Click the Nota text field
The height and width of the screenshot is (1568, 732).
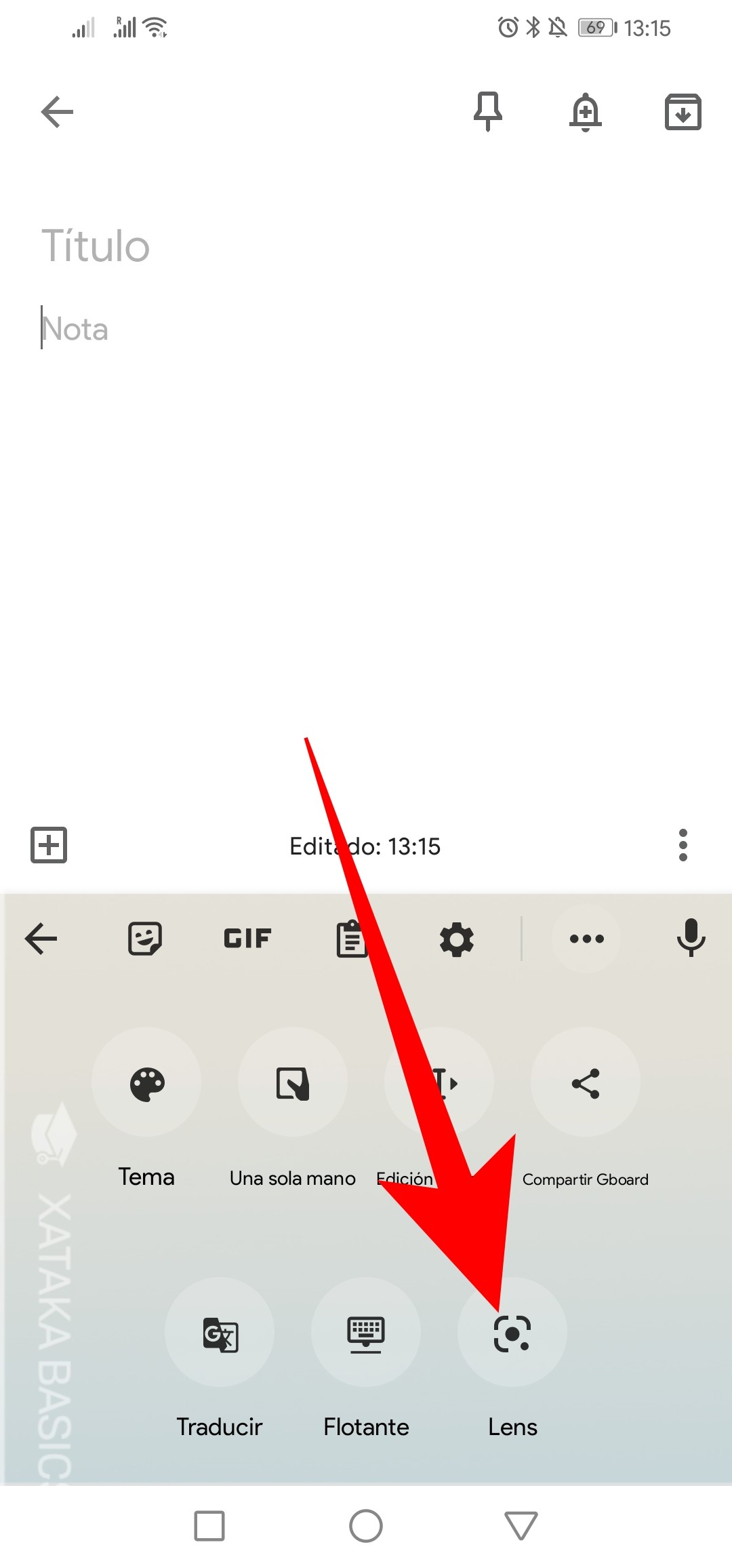(x=75, y=328)
